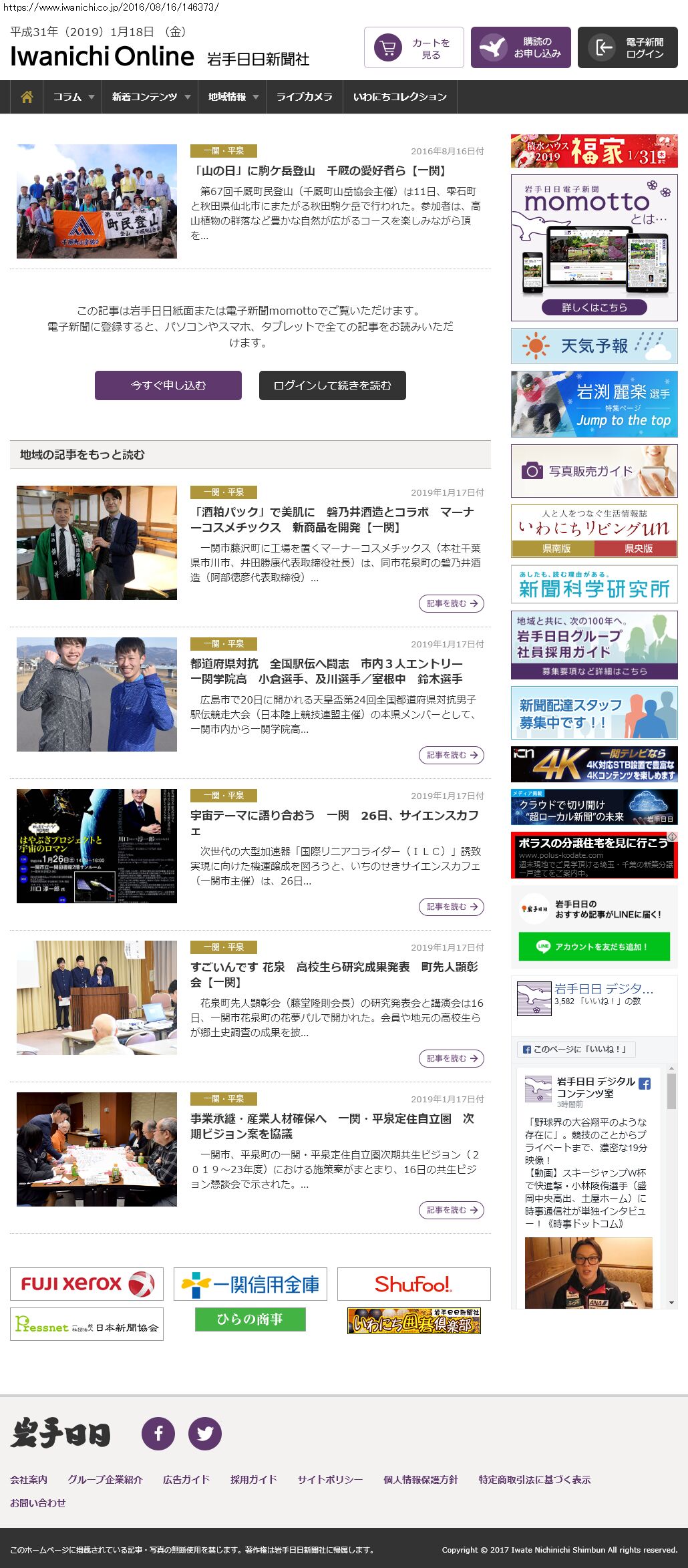Open the 天気予報 weather banner
This screenshot has height=1568, width=688.
(594, 346)
